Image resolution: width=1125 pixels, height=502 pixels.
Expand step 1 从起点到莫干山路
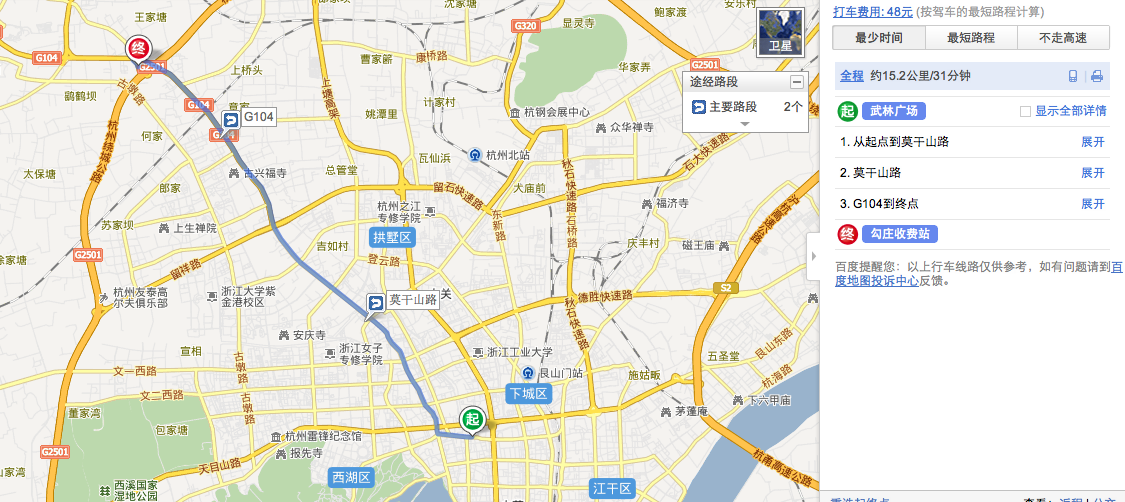pos(1092,142)
